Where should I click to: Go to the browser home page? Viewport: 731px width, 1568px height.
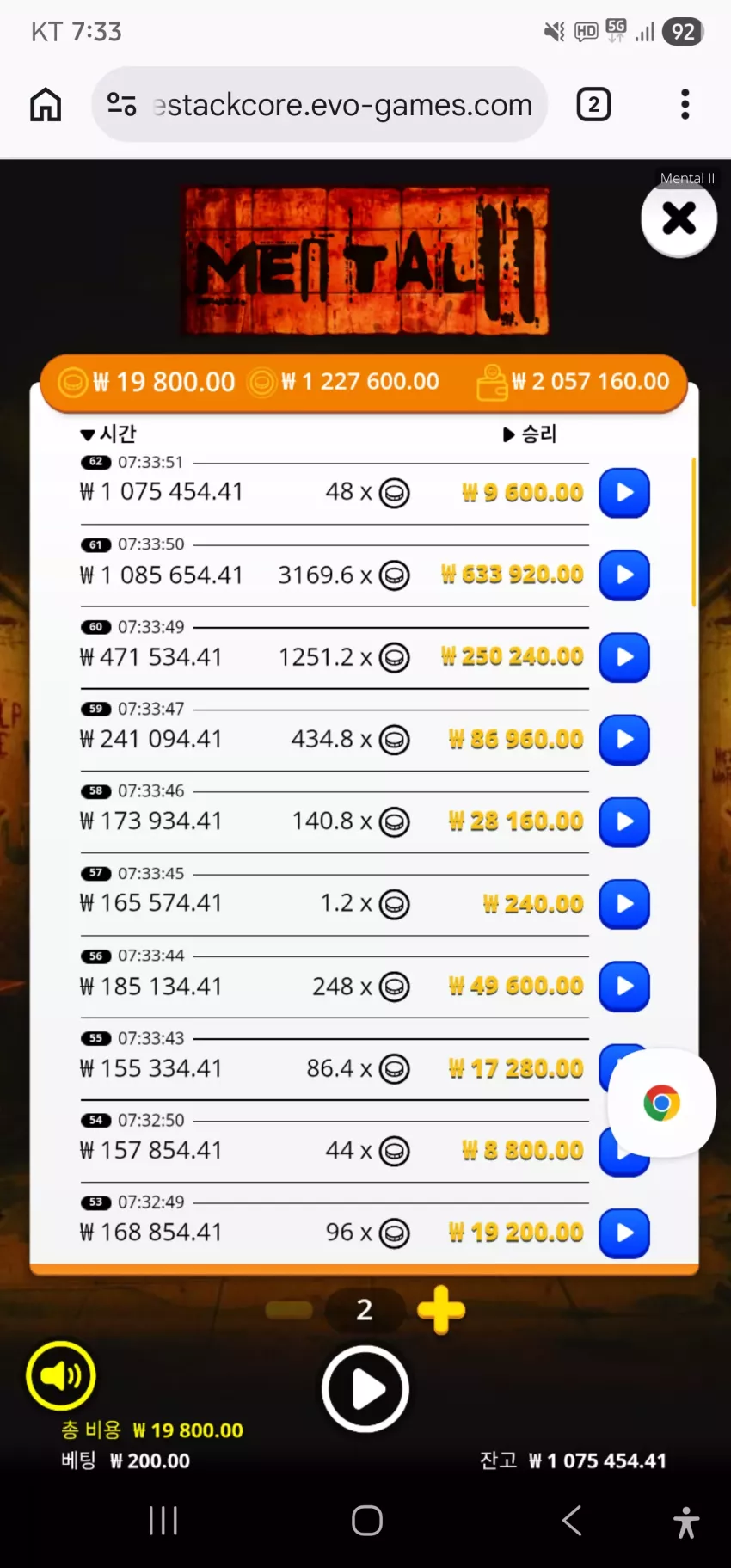(46, 104)
